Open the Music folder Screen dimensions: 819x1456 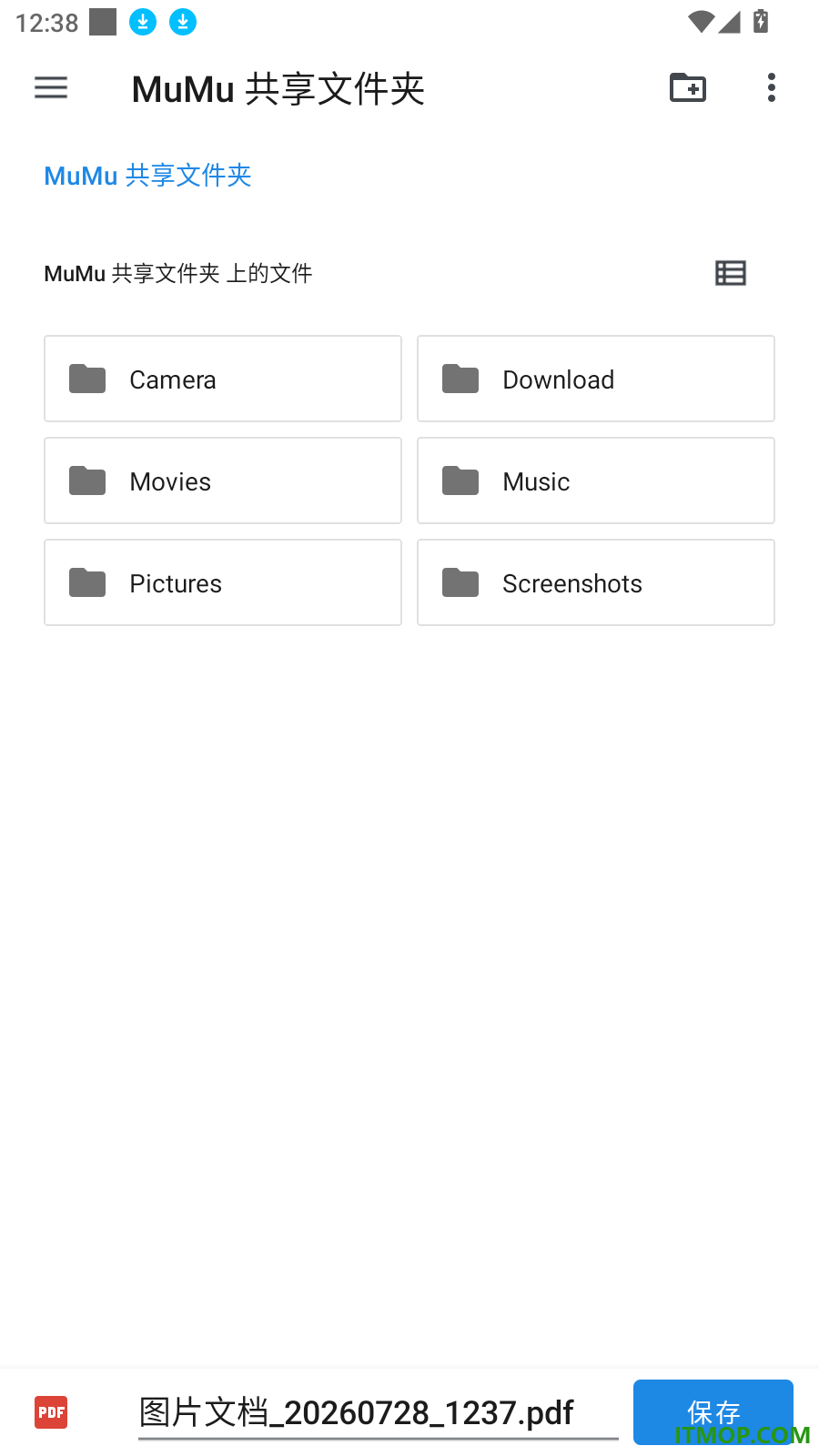tap(596, 480)
